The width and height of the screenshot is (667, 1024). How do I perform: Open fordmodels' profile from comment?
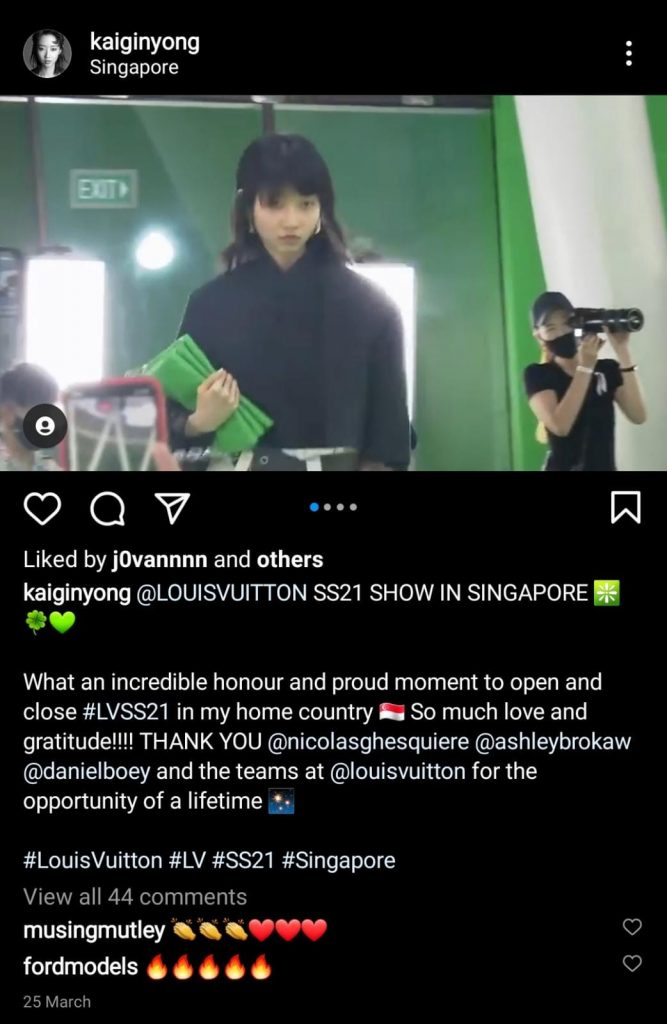click(81, 967)
